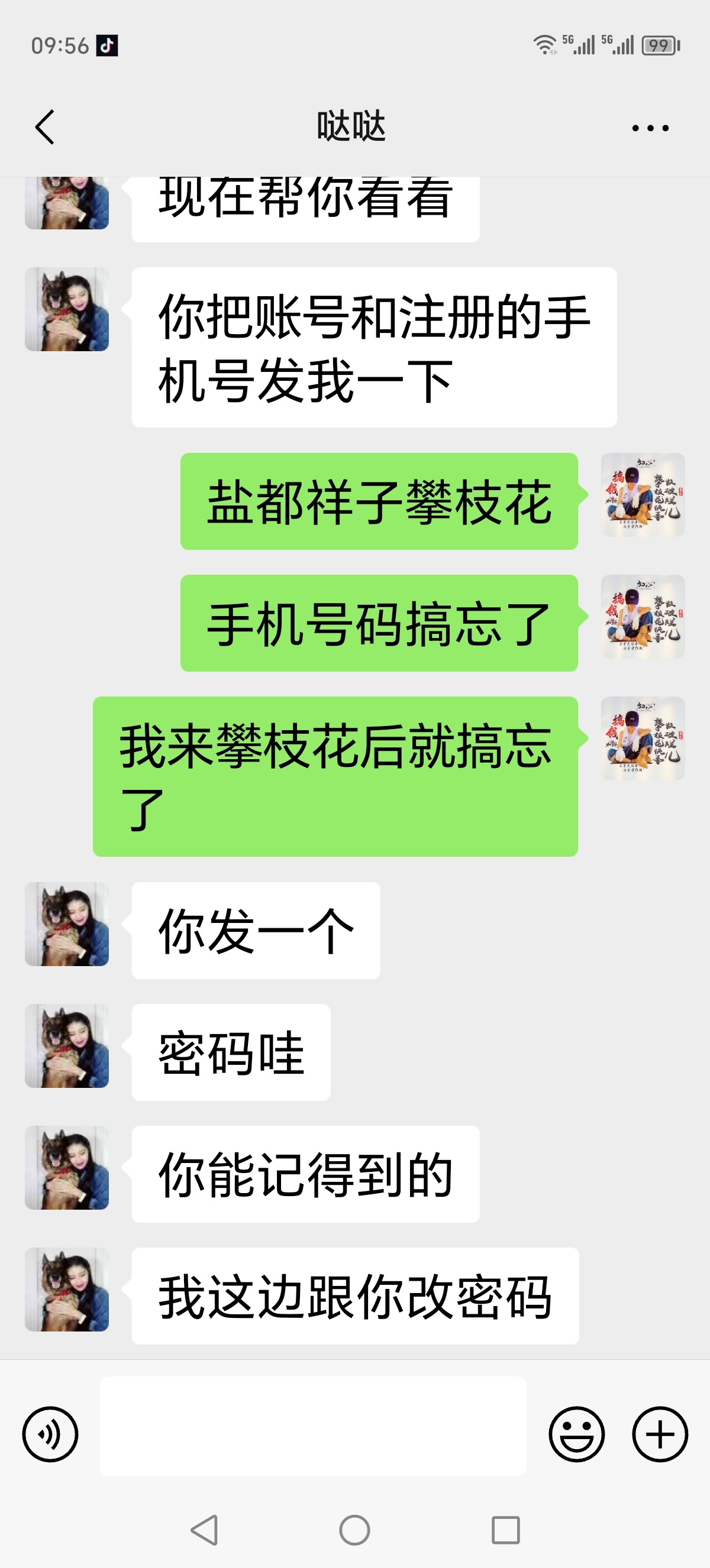This screenshot has height=1568, width=710.
Task: Open the plus attachment menu
Action: point(660,1433)
